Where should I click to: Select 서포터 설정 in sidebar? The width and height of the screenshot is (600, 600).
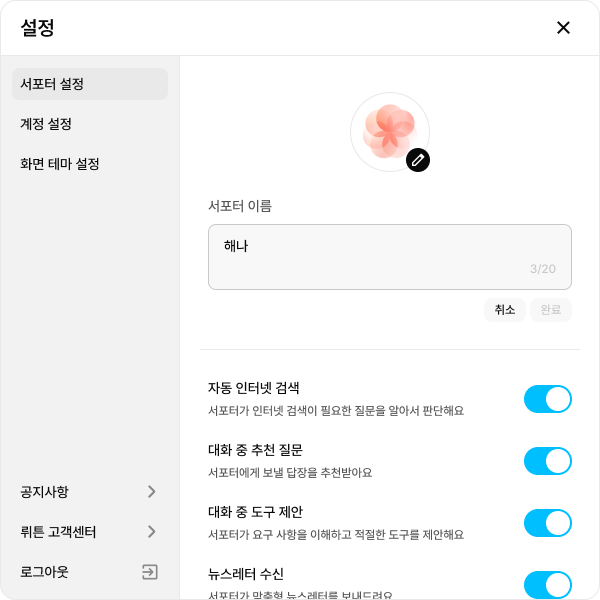tap(90, 84)
